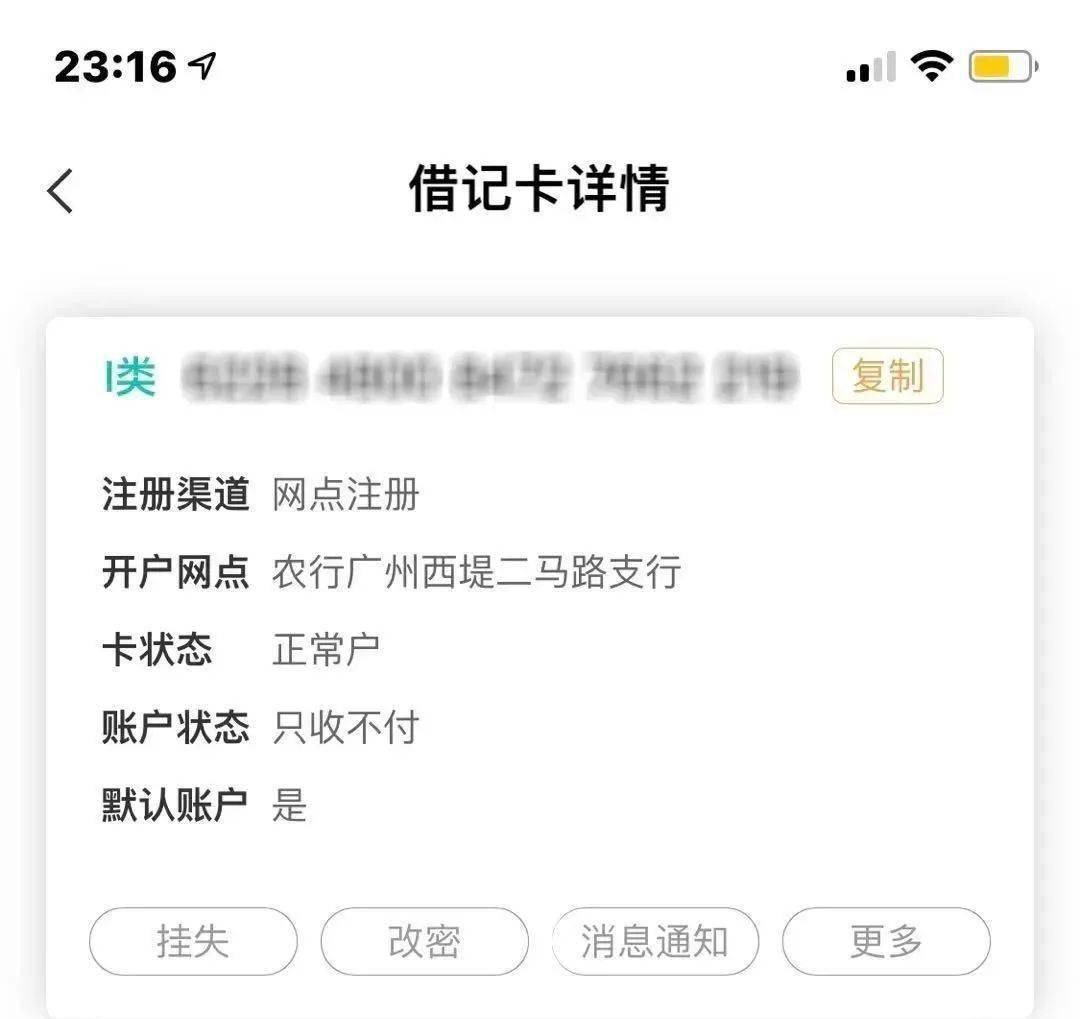This screenshot has width=1080, height=1019.
Task: Report the card lost via 挂失
Action: click(x=193, y=941)
